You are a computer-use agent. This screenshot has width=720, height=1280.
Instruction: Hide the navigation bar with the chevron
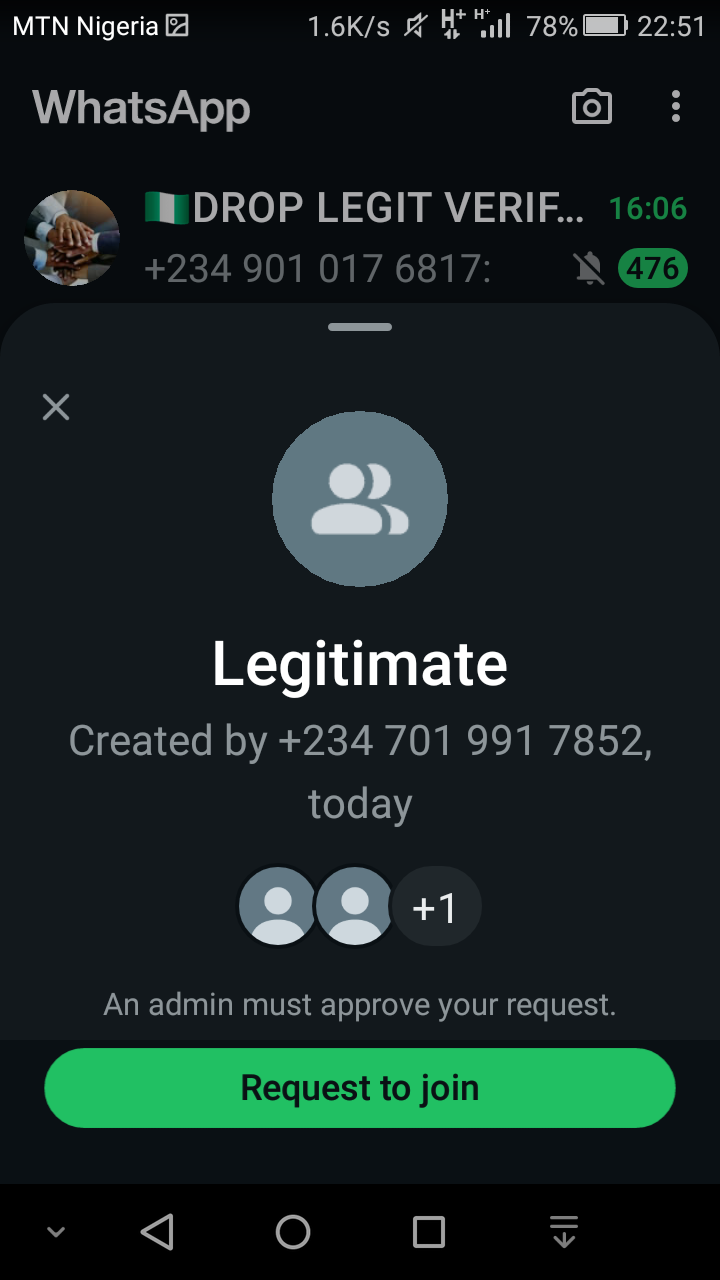tap(57, 1232)
